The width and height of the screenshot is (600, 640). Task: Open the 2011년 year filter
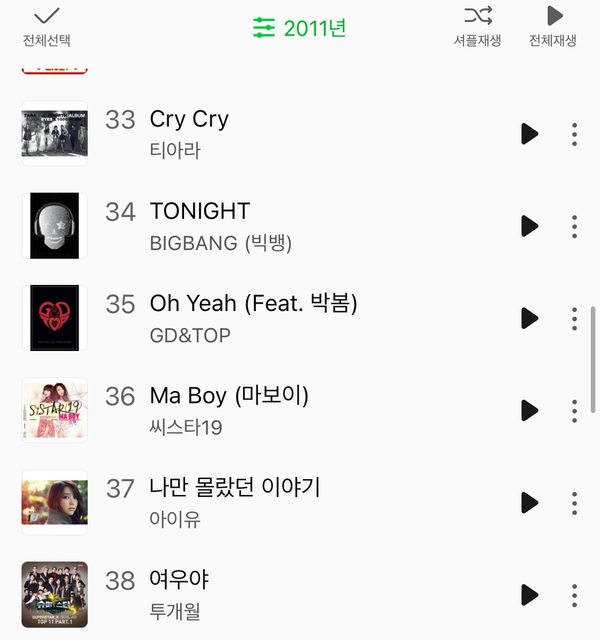click(300, 28)
